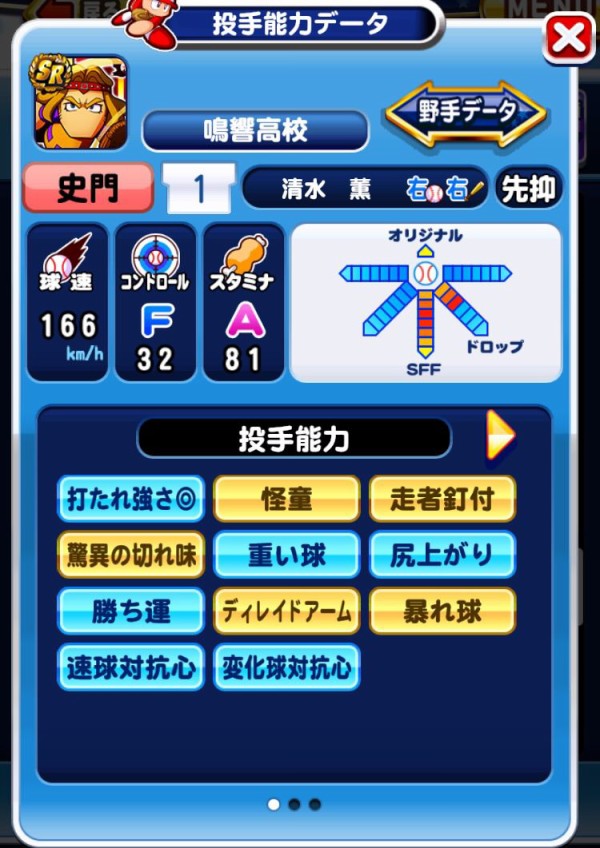This screenshot has height=848, width=600.
Task: Open 尻上がり ability description
Action: (442, 554)
